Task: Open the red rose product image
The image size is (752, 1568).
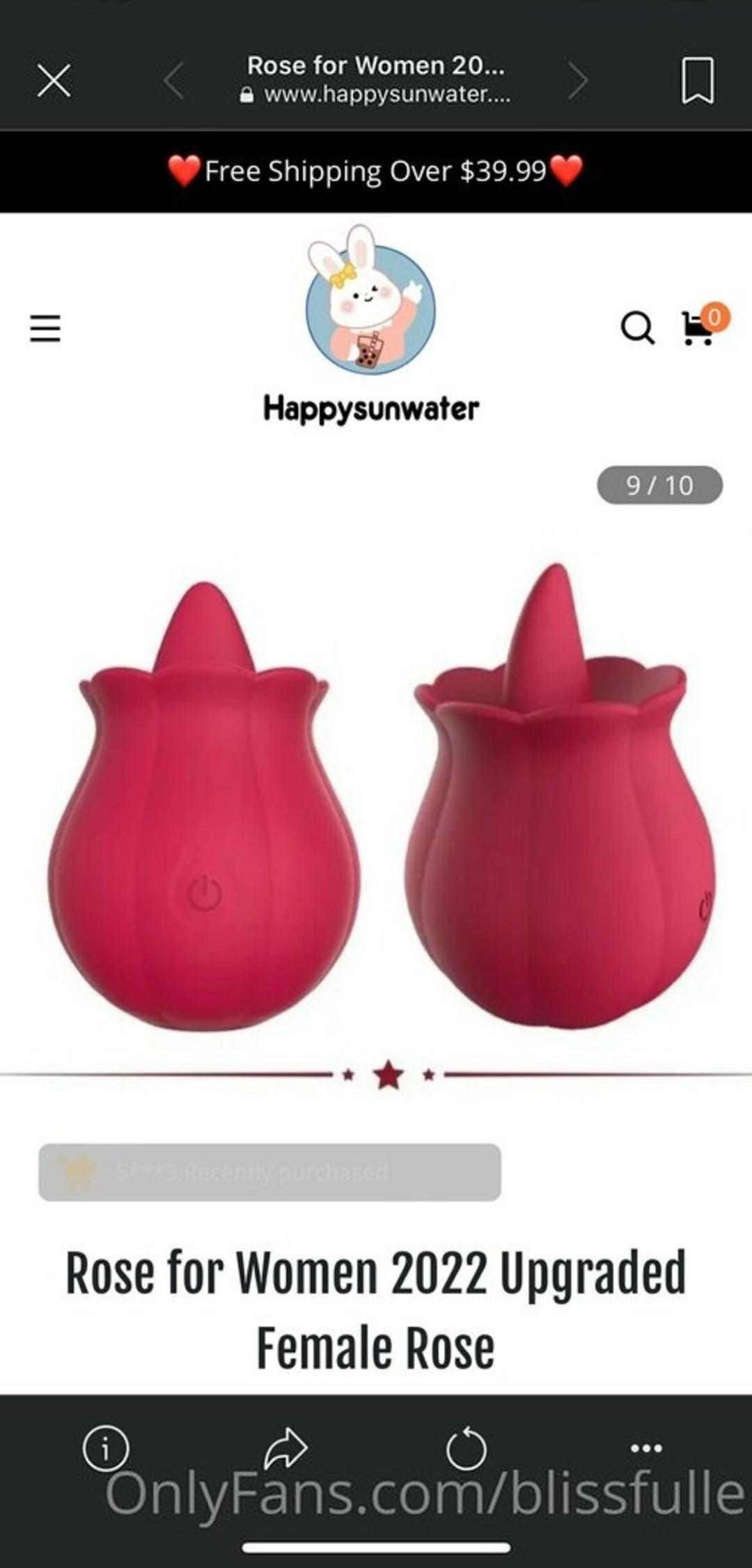Action: 376,794
